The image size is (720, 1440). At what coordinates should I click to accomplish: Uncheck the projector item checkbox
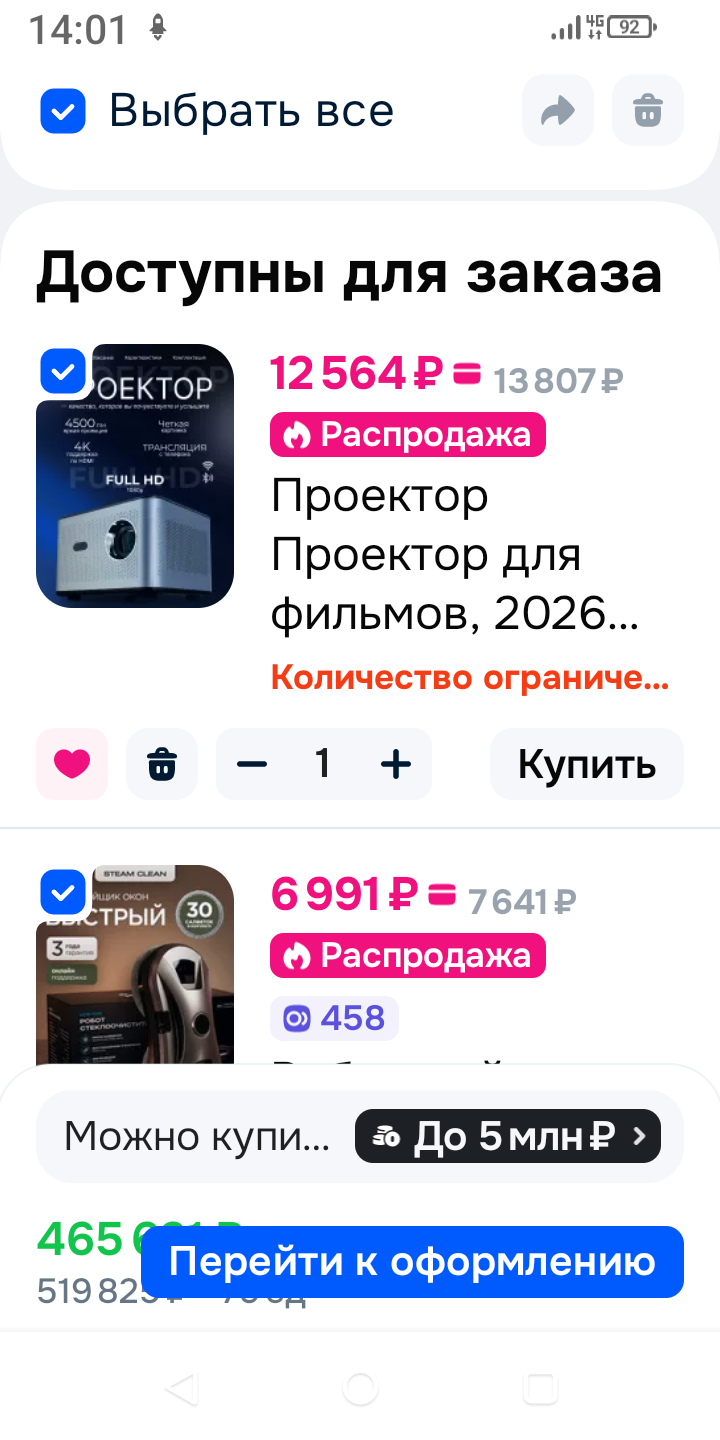(63, 373)
